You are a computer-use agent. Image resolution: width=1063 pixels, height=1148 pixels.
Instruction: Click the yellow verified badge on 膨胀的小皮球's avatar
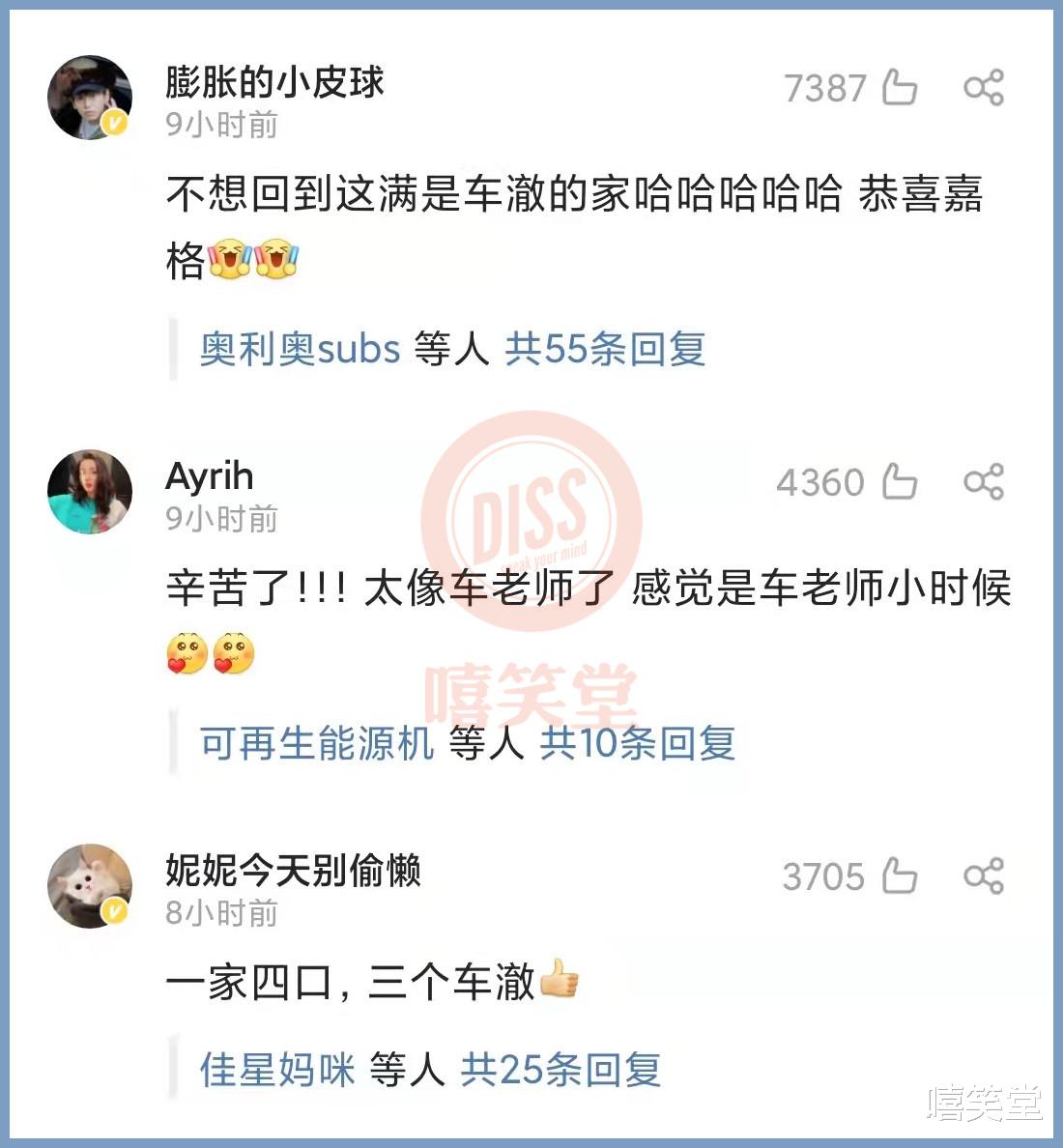click(116, 124)
